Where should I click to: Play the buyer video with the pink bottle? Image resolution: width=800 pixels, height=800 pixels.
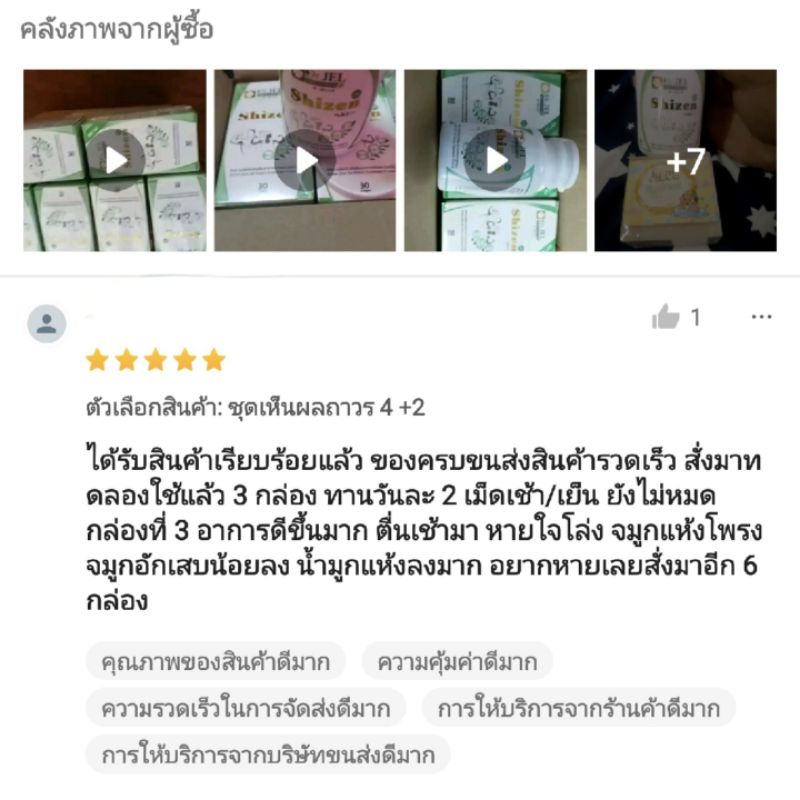(305, 160)
